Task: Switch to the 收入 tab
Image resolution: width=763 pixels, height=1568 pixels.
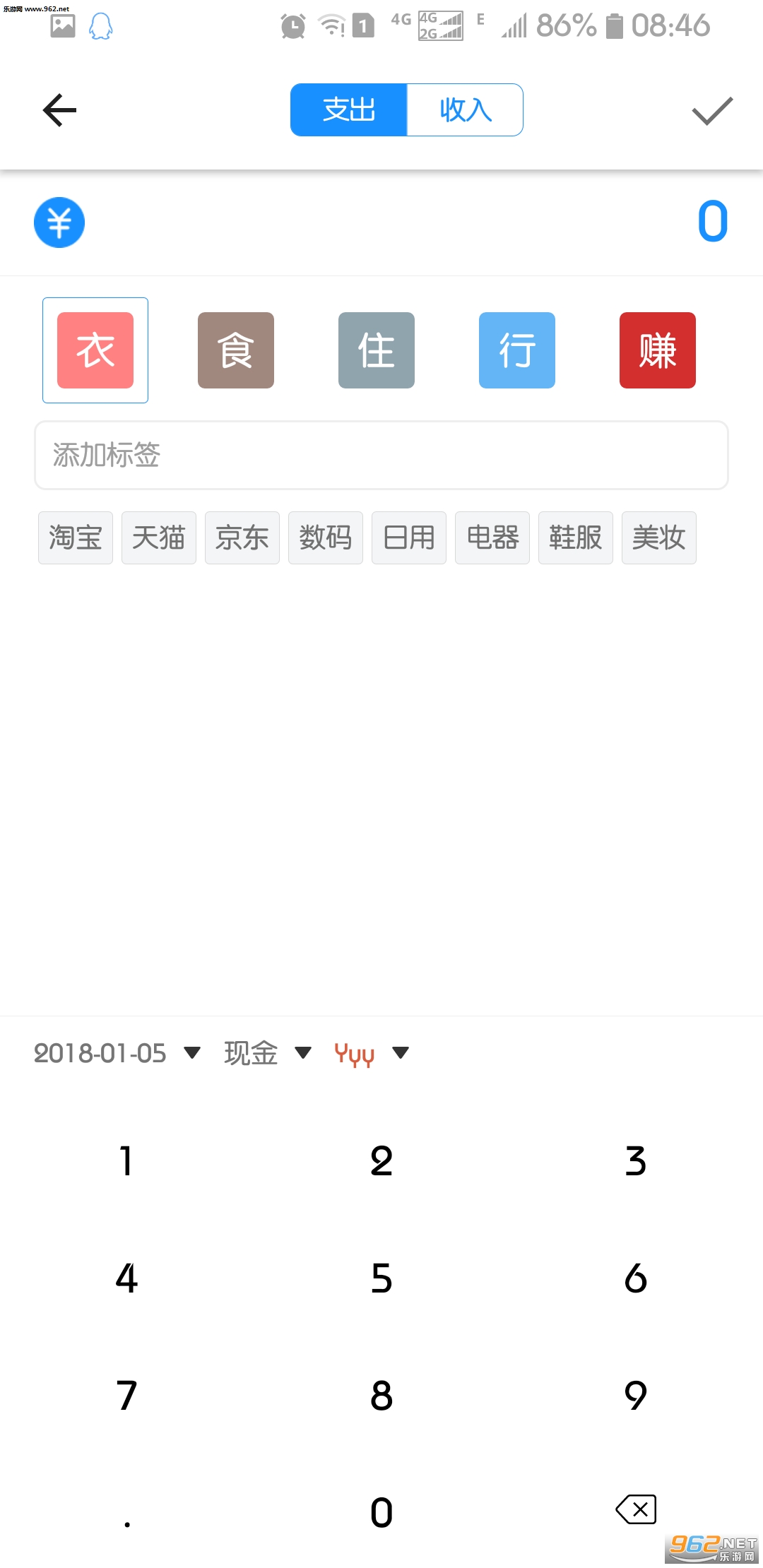Action: (x=465, y=110)
